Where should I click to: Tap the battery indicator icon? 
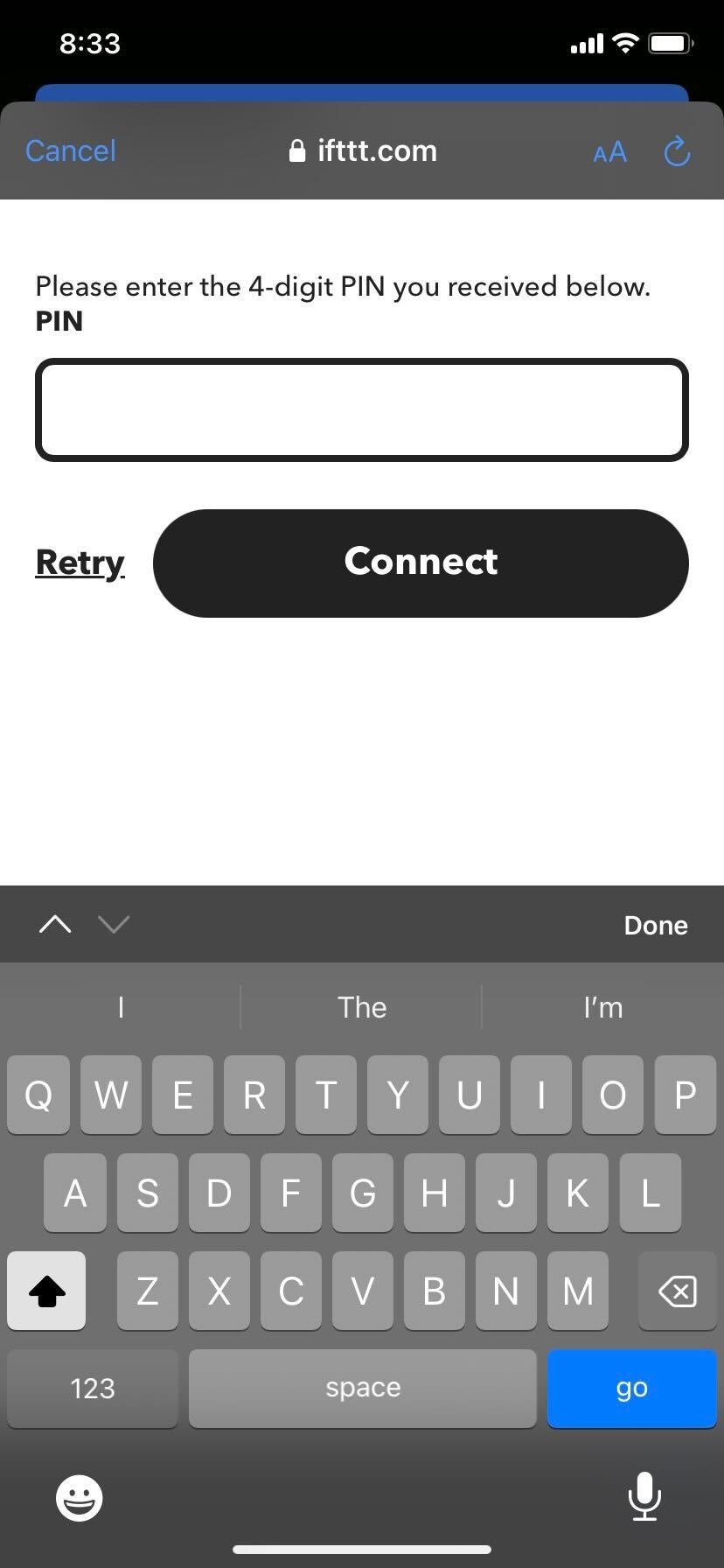click(x=670, y=42)
